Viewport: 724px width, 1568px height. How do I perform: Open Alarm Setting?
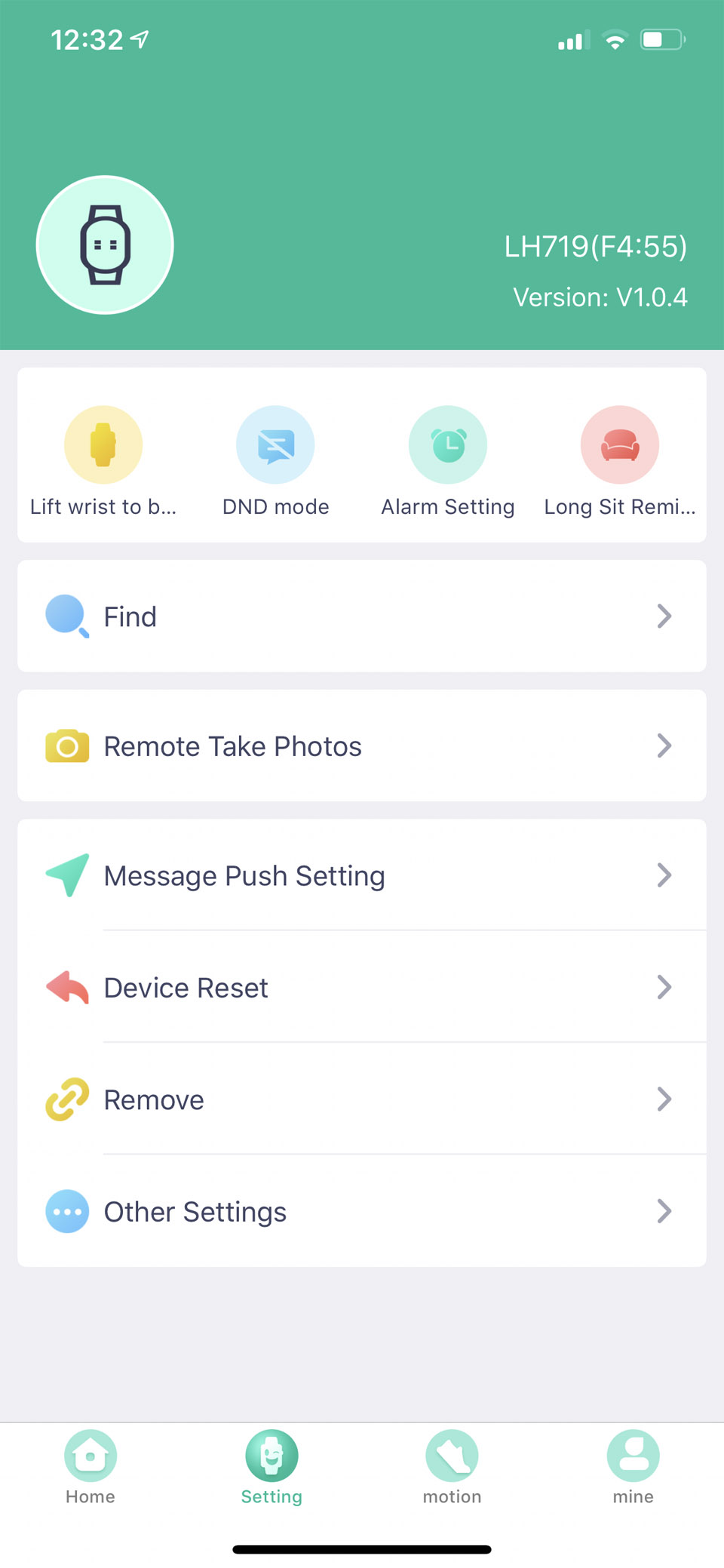448,461
